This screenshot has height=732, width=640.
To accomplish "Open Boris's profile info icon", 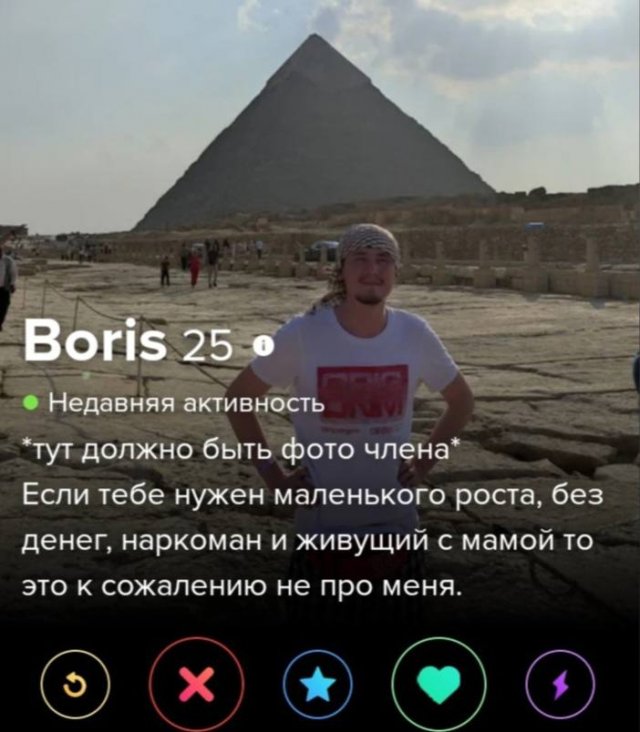I will [263, 346].
